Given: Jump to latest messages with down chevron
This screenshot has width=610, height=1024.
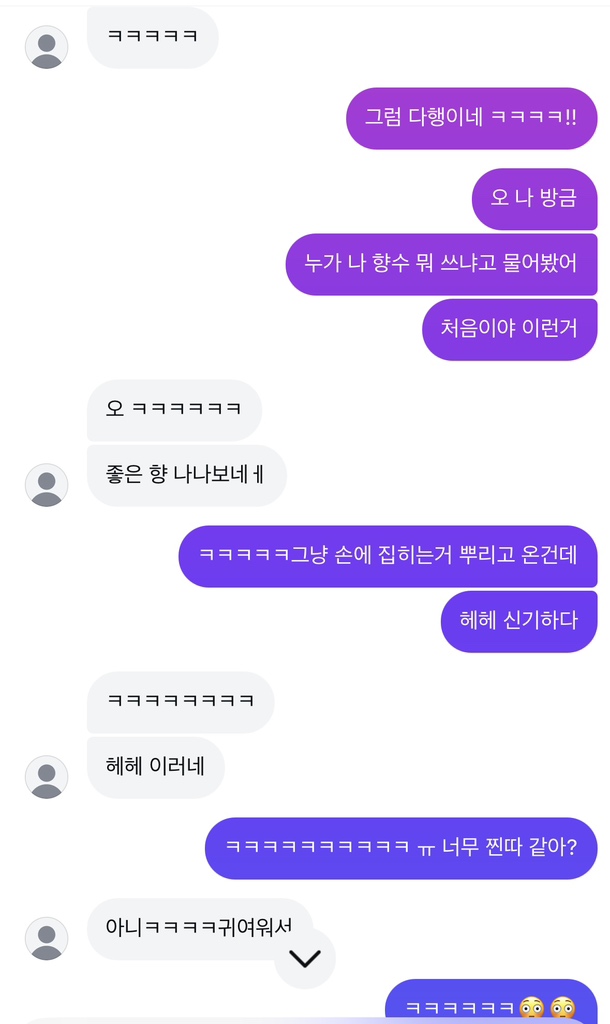Looking at the screenshot, I should (x=304, y=958).
